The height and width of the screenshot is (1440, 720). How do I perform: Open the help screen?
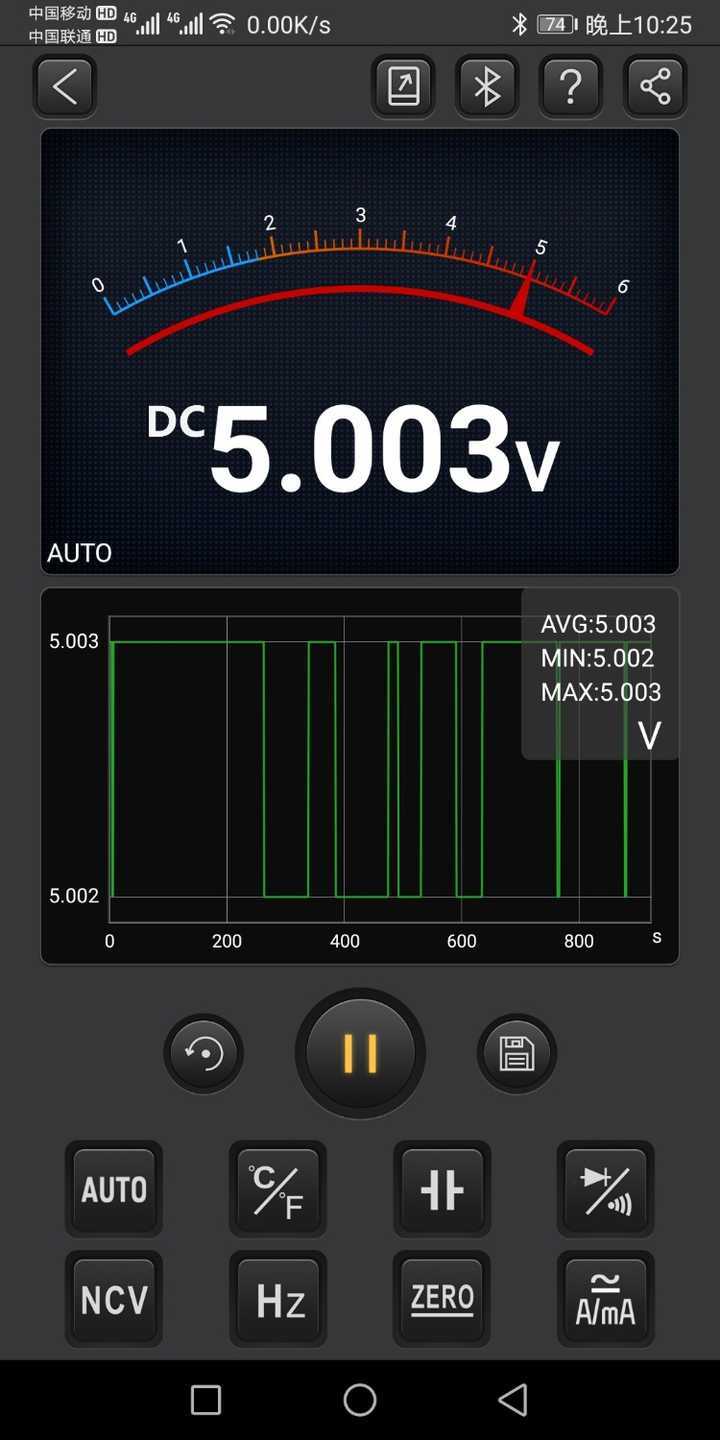pyautogui.click(x=571, y=87)
